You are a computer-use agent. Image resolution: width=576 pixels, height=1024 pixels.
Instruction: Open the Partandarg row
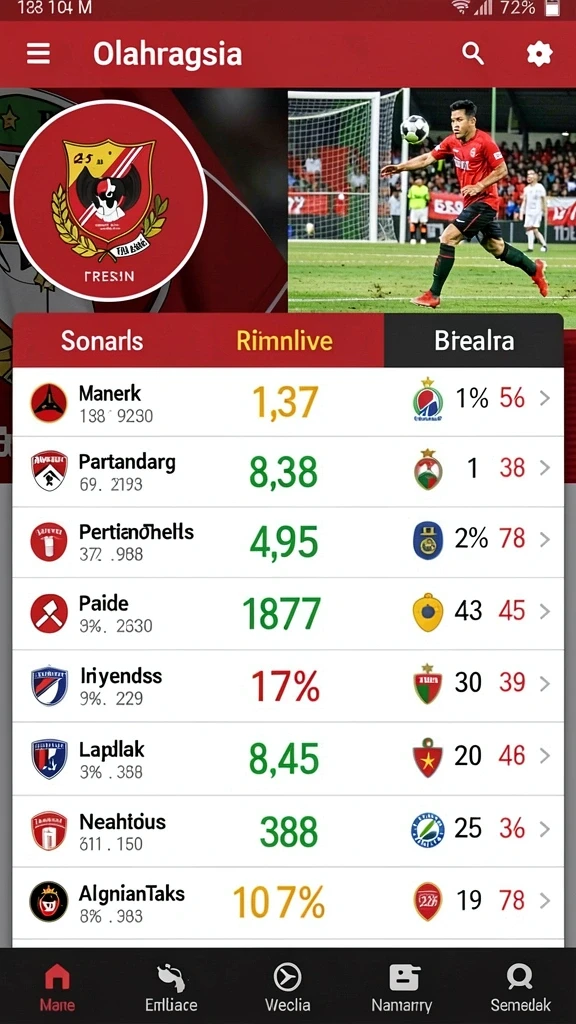tap(288, 472)
